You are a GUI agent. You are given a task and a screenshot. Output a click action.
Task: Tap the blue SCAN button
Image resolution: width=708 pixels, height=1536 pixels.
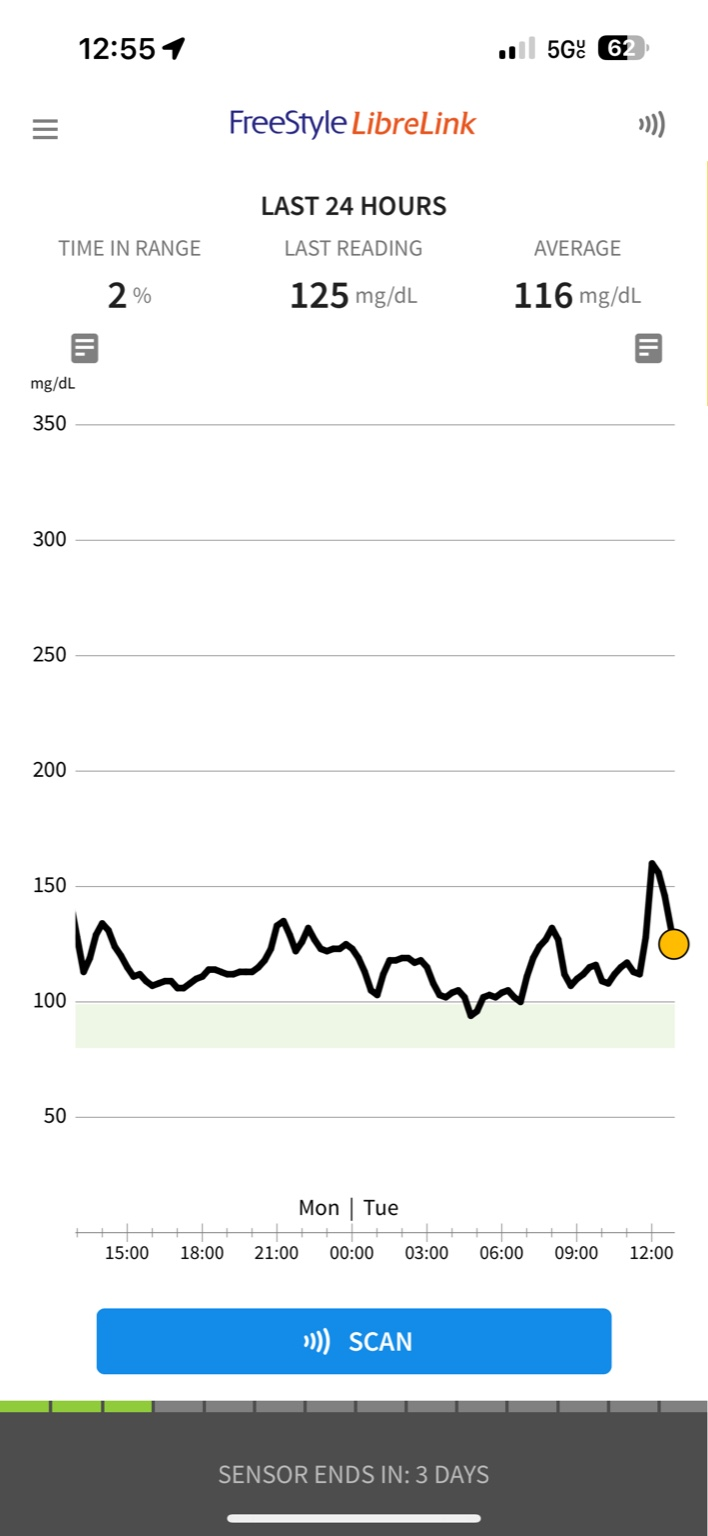point(353,1341)
